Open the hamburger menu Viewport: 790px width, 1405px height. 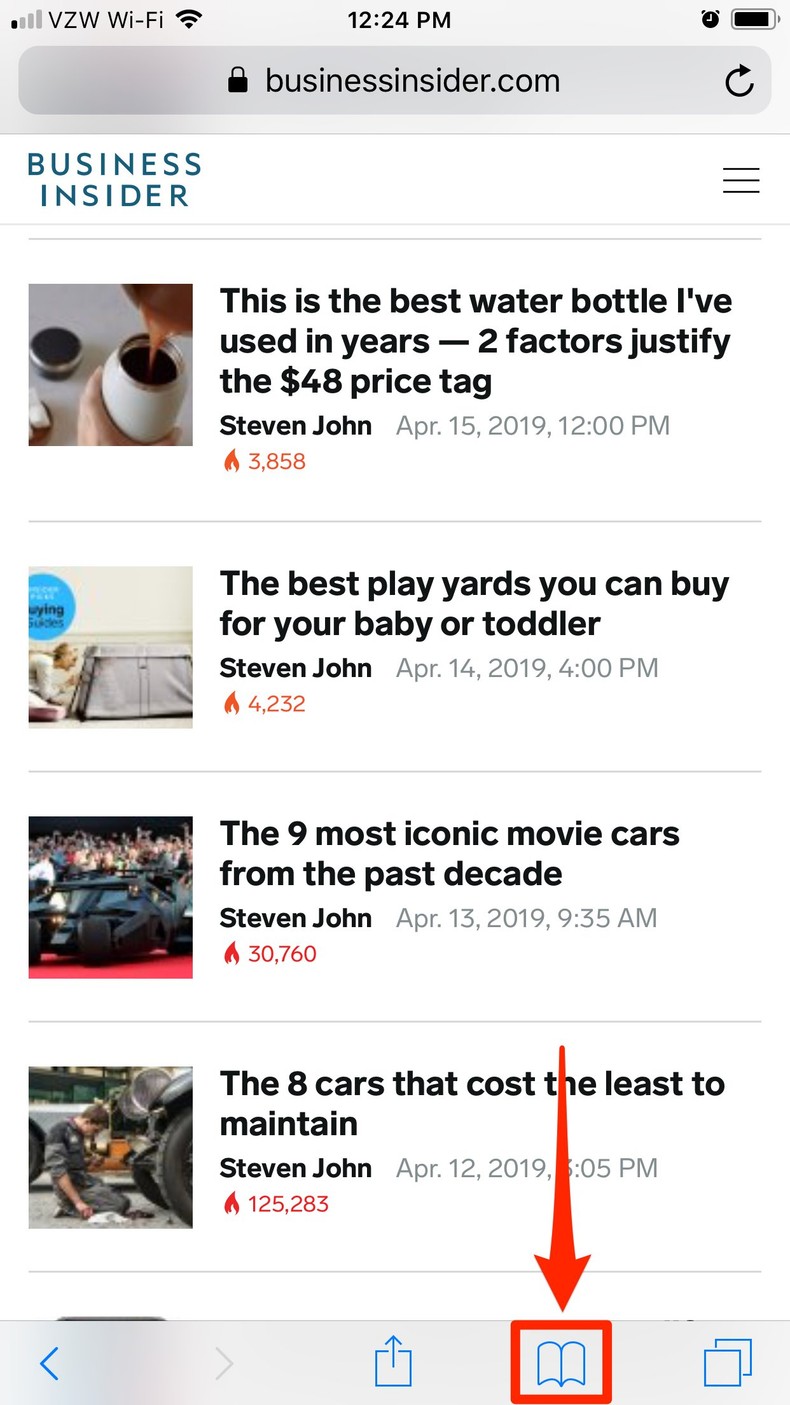pos(740,180)
